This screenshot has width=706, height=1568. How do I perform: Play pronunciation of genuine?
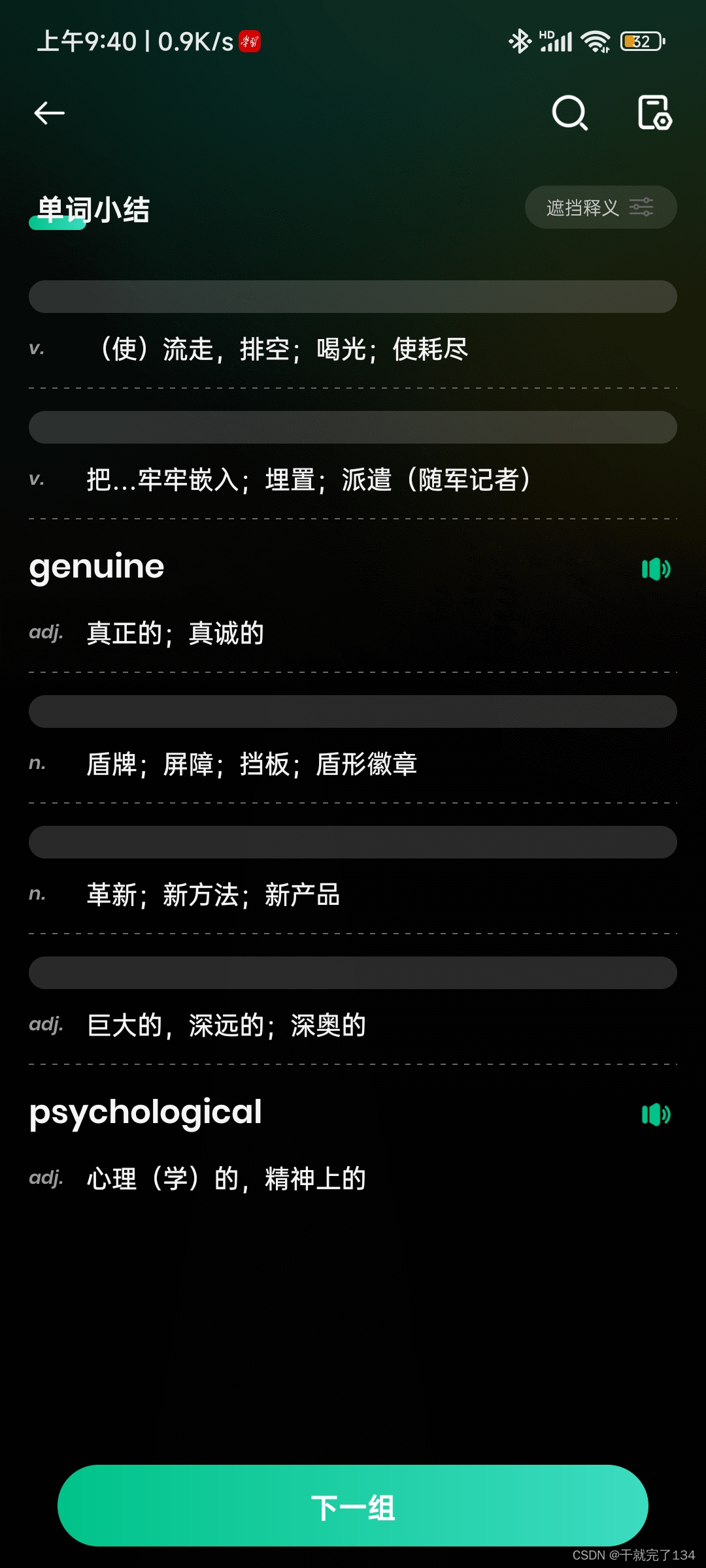[x=656, y=569]
